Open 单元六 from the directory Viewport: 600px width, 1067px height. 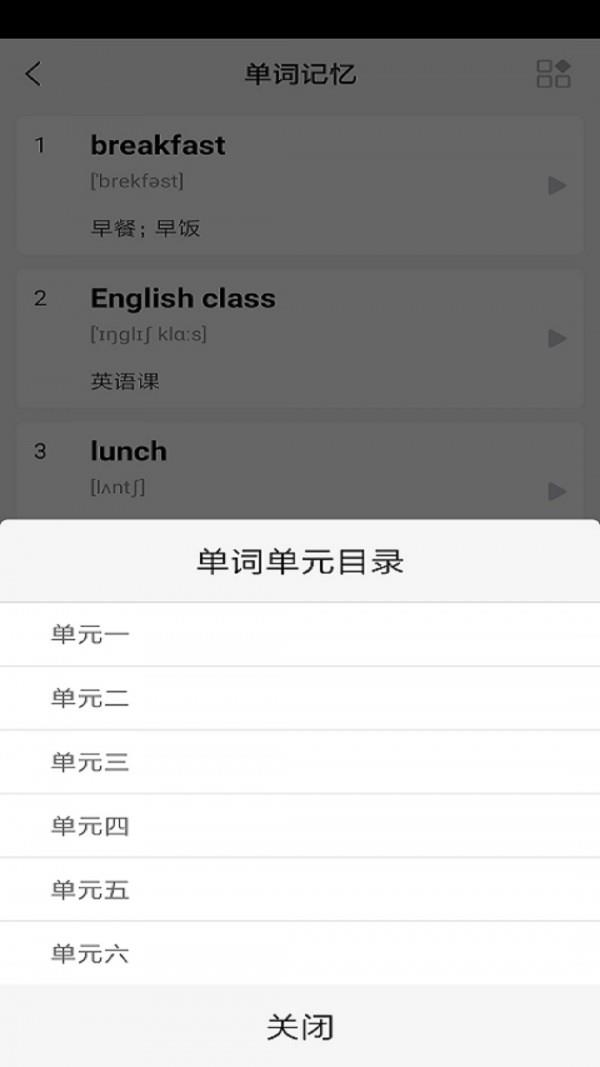pos(300,954)
